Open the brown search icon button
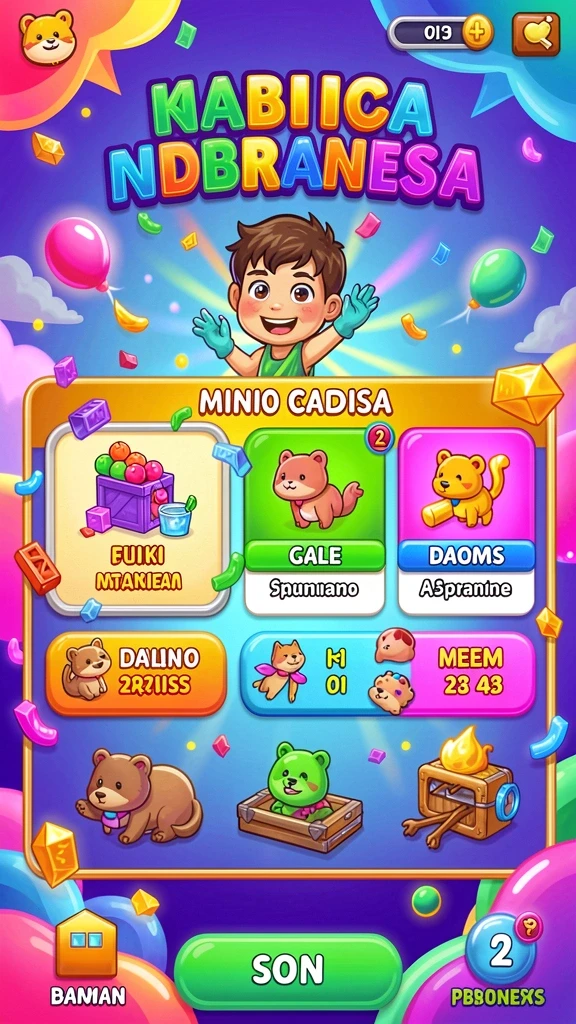Screen dimensions: 576x1024 click(536, 34)
